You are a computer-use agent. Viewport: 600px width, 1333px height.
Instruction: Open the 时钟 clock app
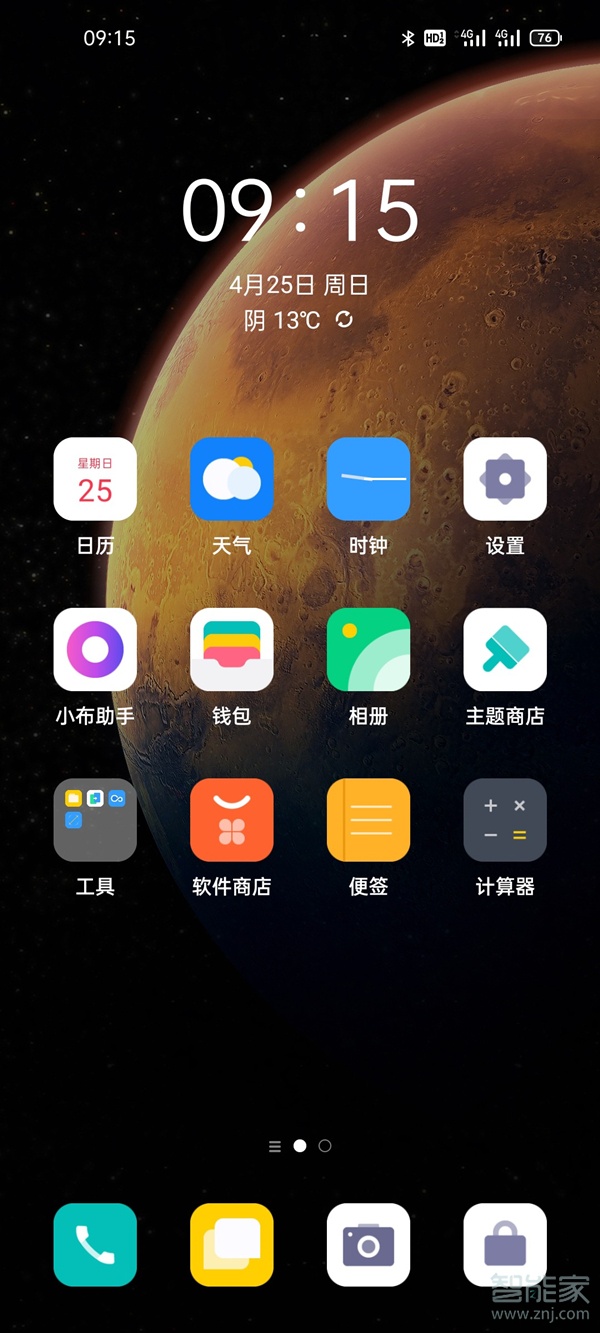click(368, 479)
